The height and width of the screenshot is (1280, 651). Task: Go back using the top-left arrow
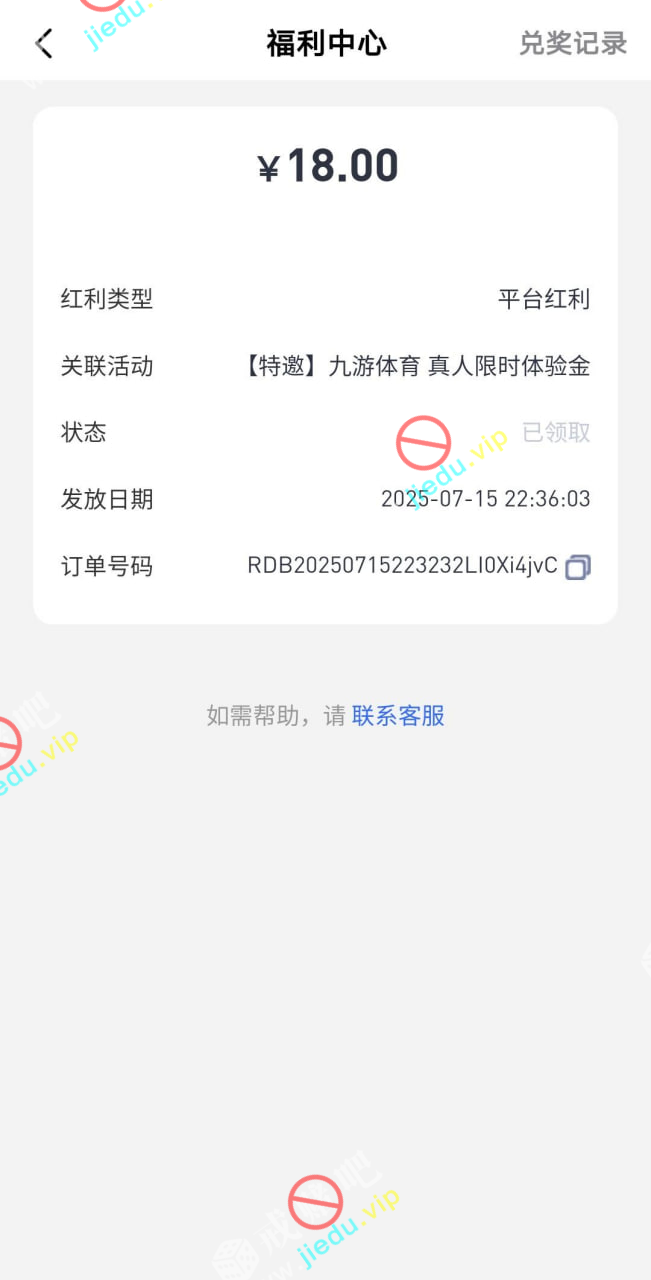[43, 43]
